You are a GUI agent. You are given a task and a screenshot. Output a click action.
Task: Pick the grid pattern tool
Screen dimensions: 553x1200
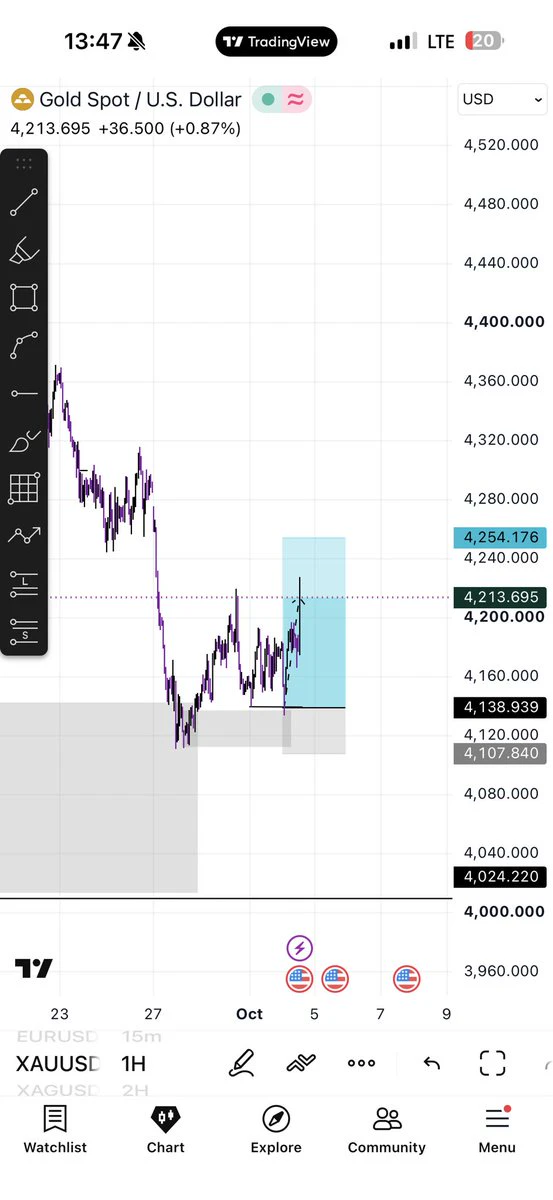coord(24,488)
